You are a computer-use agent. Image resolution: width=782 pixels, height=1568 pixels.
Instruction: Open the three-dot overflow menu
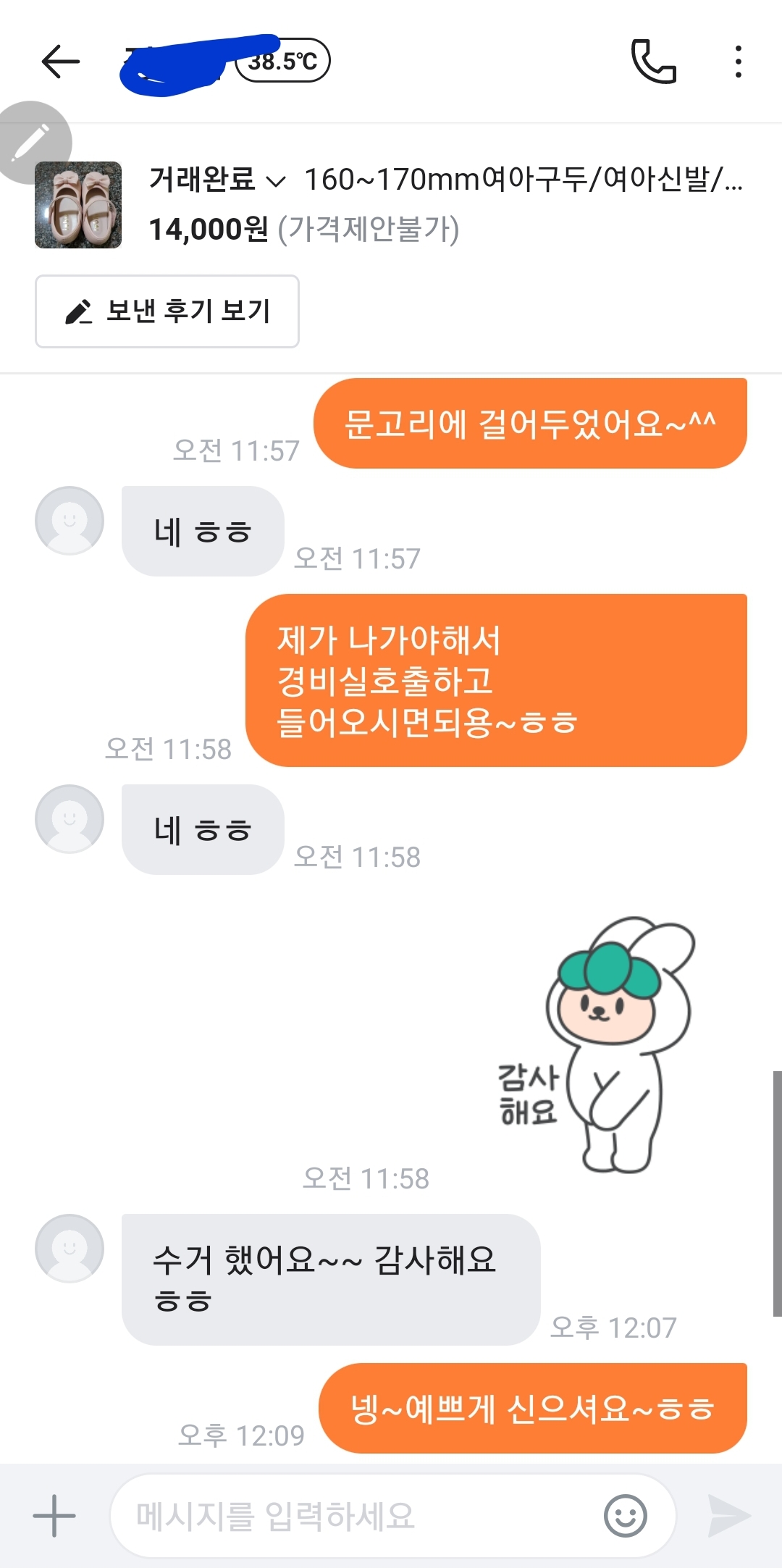(738, 62)
